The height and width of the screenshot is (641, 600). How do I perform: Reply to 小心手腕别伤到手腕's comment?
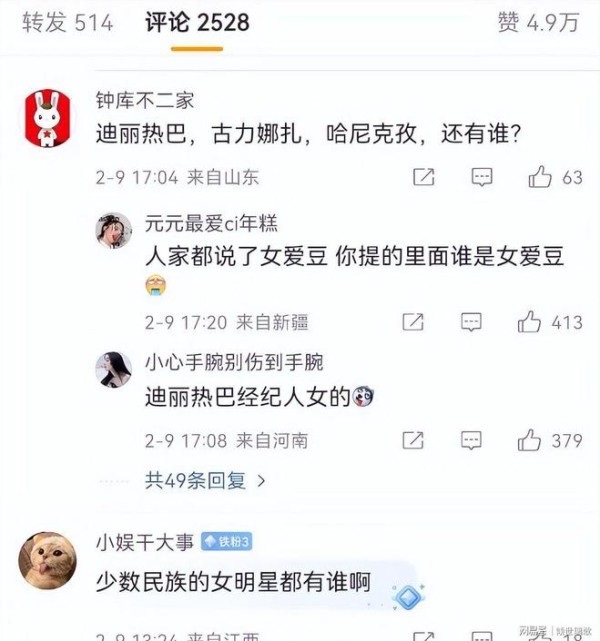tap(471, 440)
